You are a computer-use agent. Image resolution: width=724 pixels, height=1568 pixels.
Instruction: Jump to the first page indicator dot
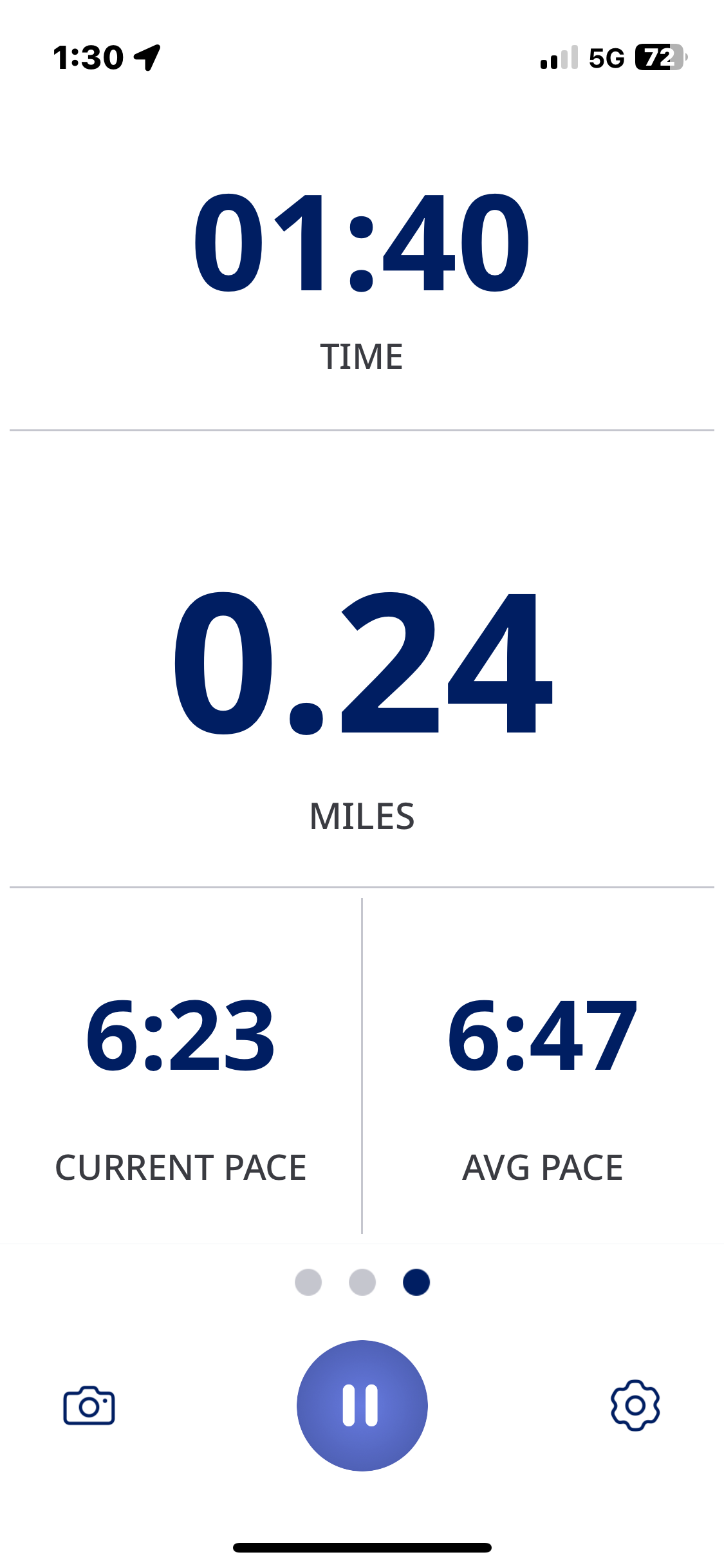pos(308,1282)
